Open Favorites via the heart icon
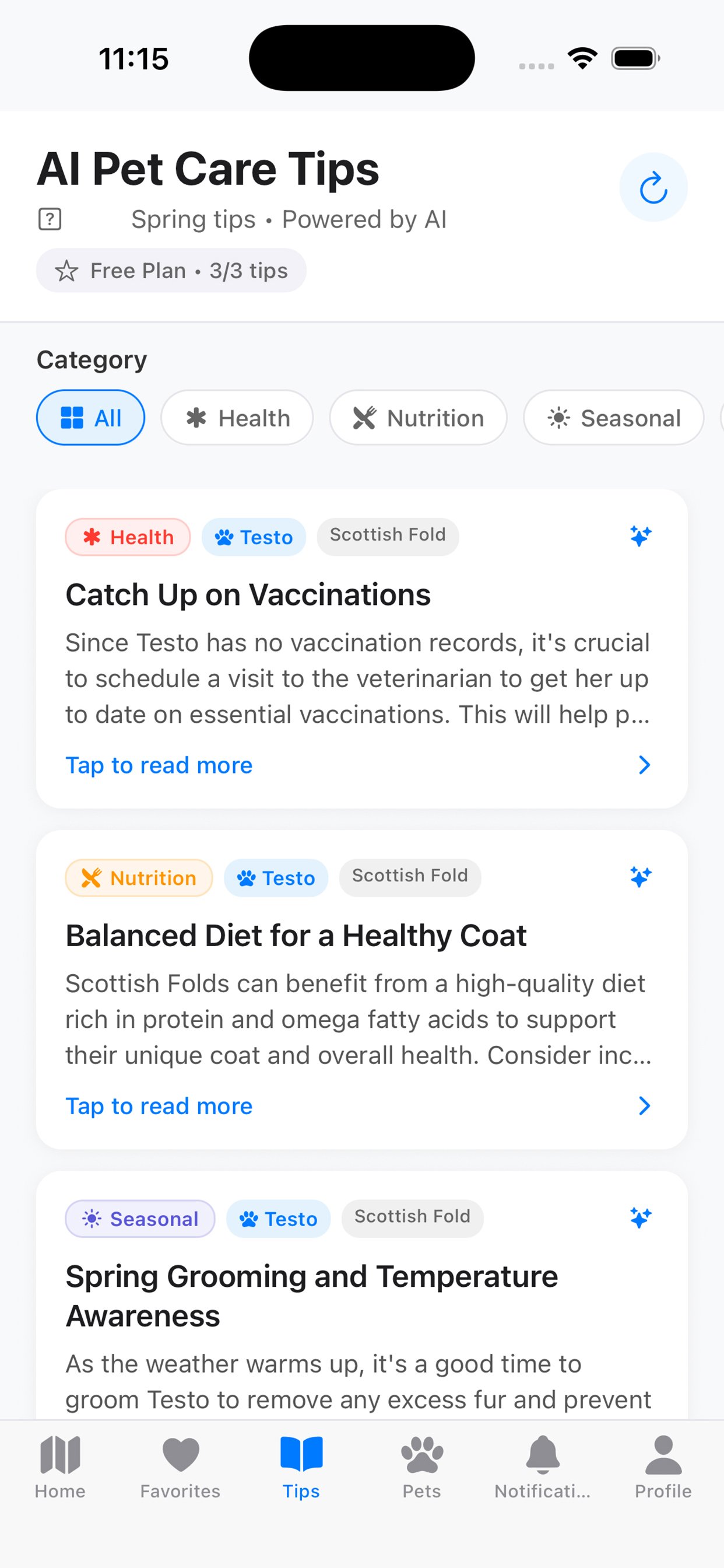The width and height of the screenshot is (724, 1568). pos(180,1461)
